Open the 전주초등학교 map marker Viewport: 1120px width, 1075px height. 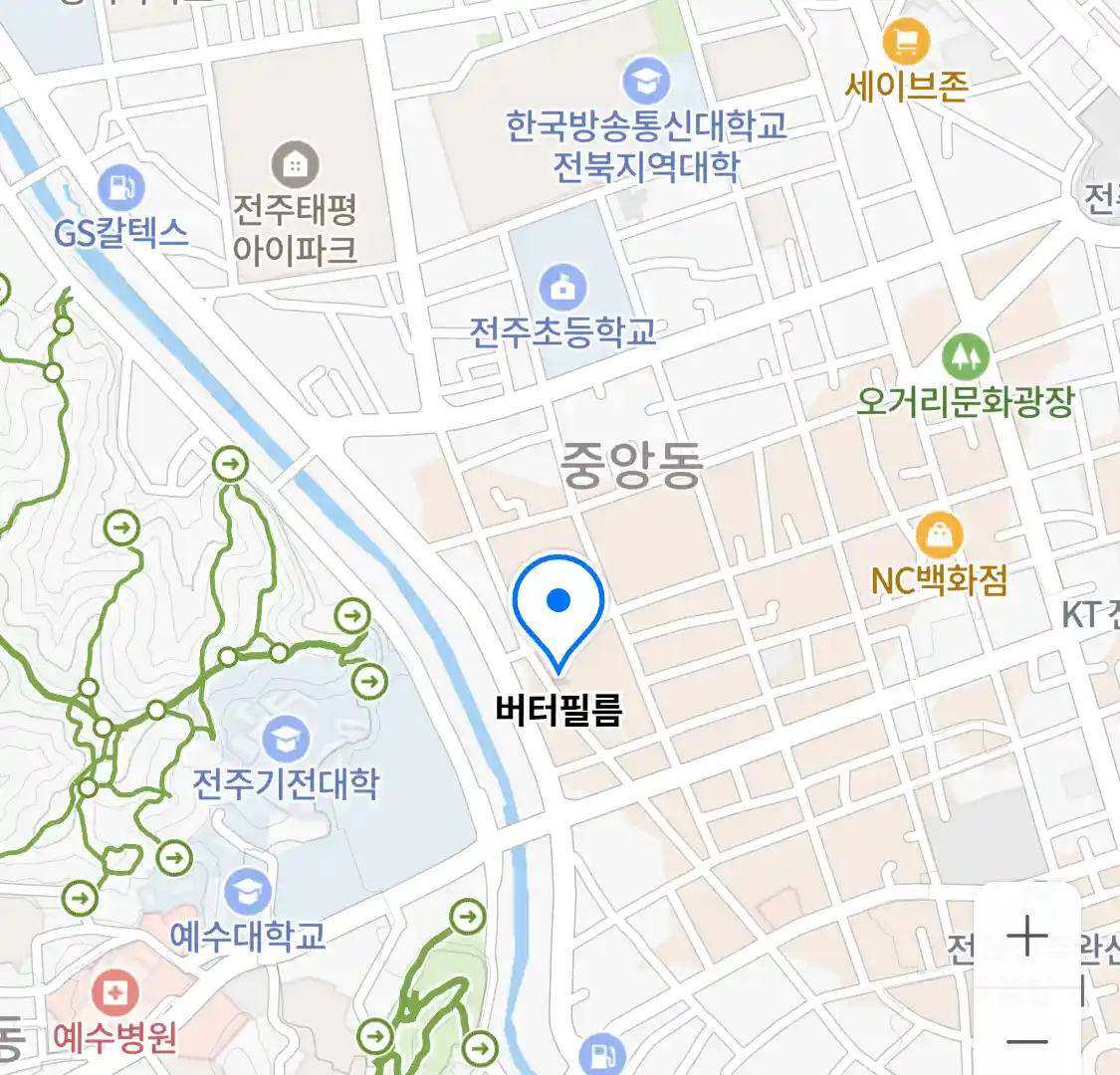click(563, 289)
